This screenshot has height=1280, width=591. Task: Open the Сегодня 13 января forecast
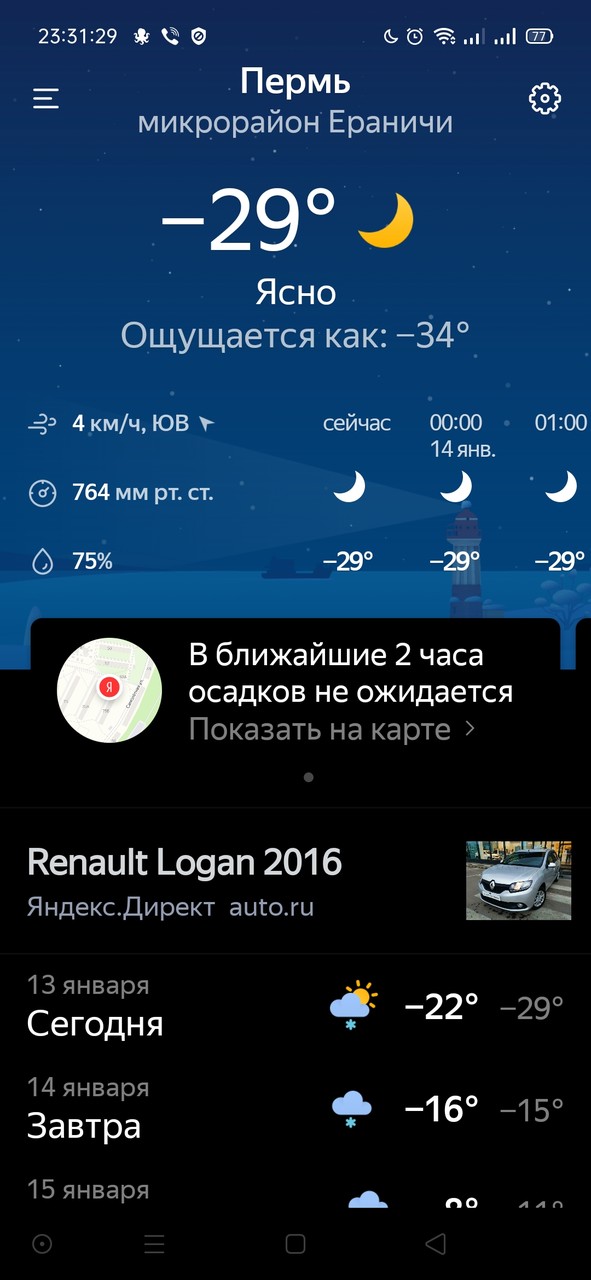(x=295, y=1006)
